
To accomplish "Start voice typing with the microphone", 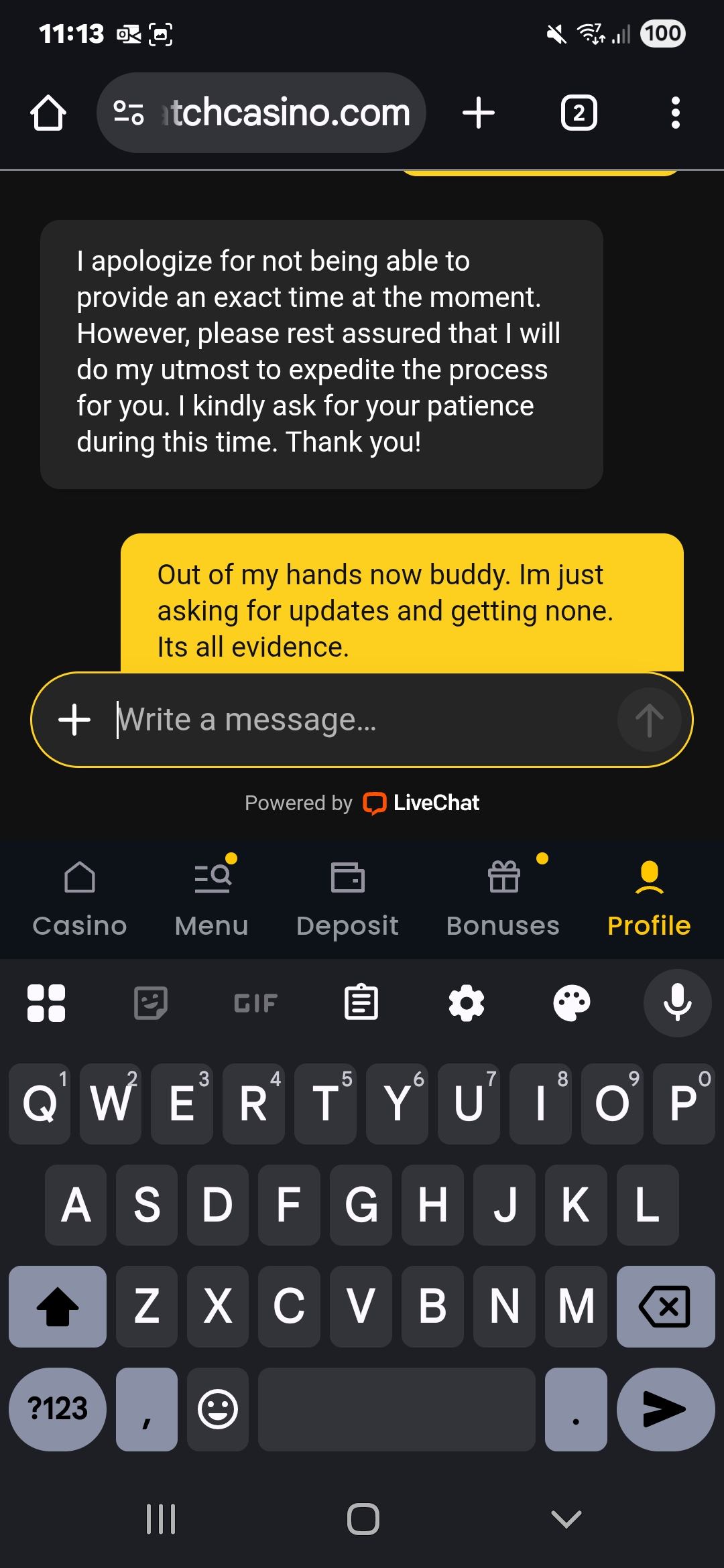I will click(677, 1003).
